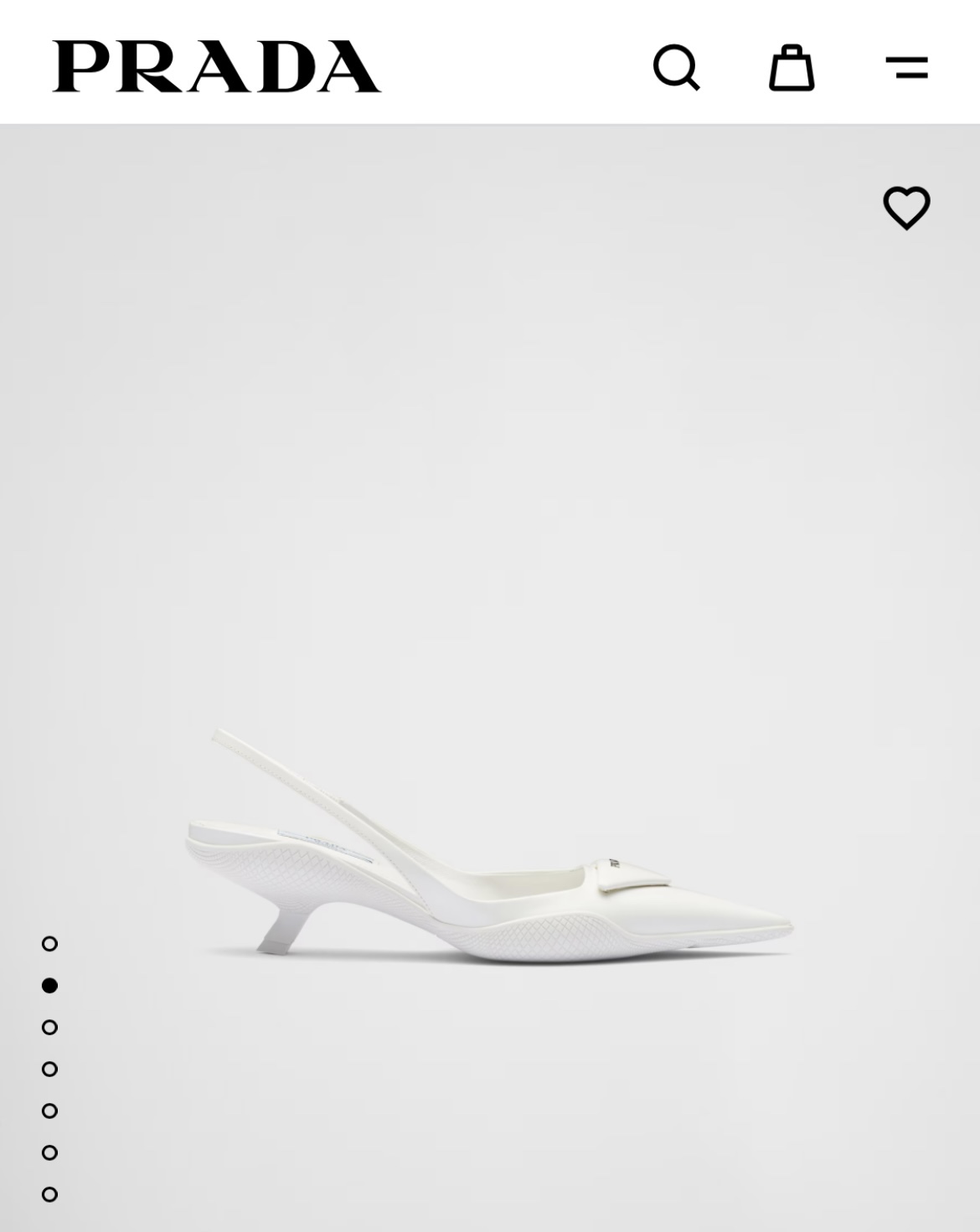
Task: Select the third image indicator dot
Action: tap(49, 1028)
